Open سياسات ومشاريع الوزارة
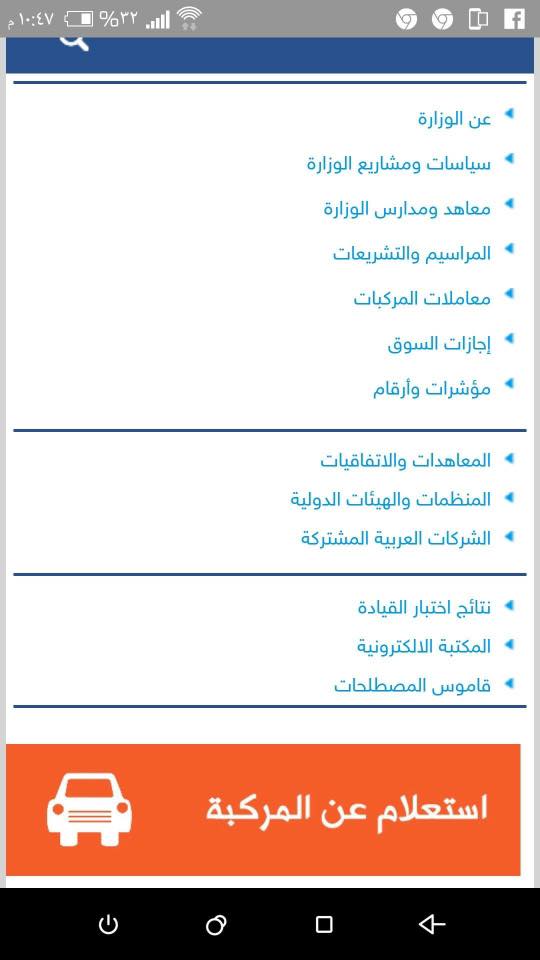The image size is (540, 960). click(x=399, y=164)
